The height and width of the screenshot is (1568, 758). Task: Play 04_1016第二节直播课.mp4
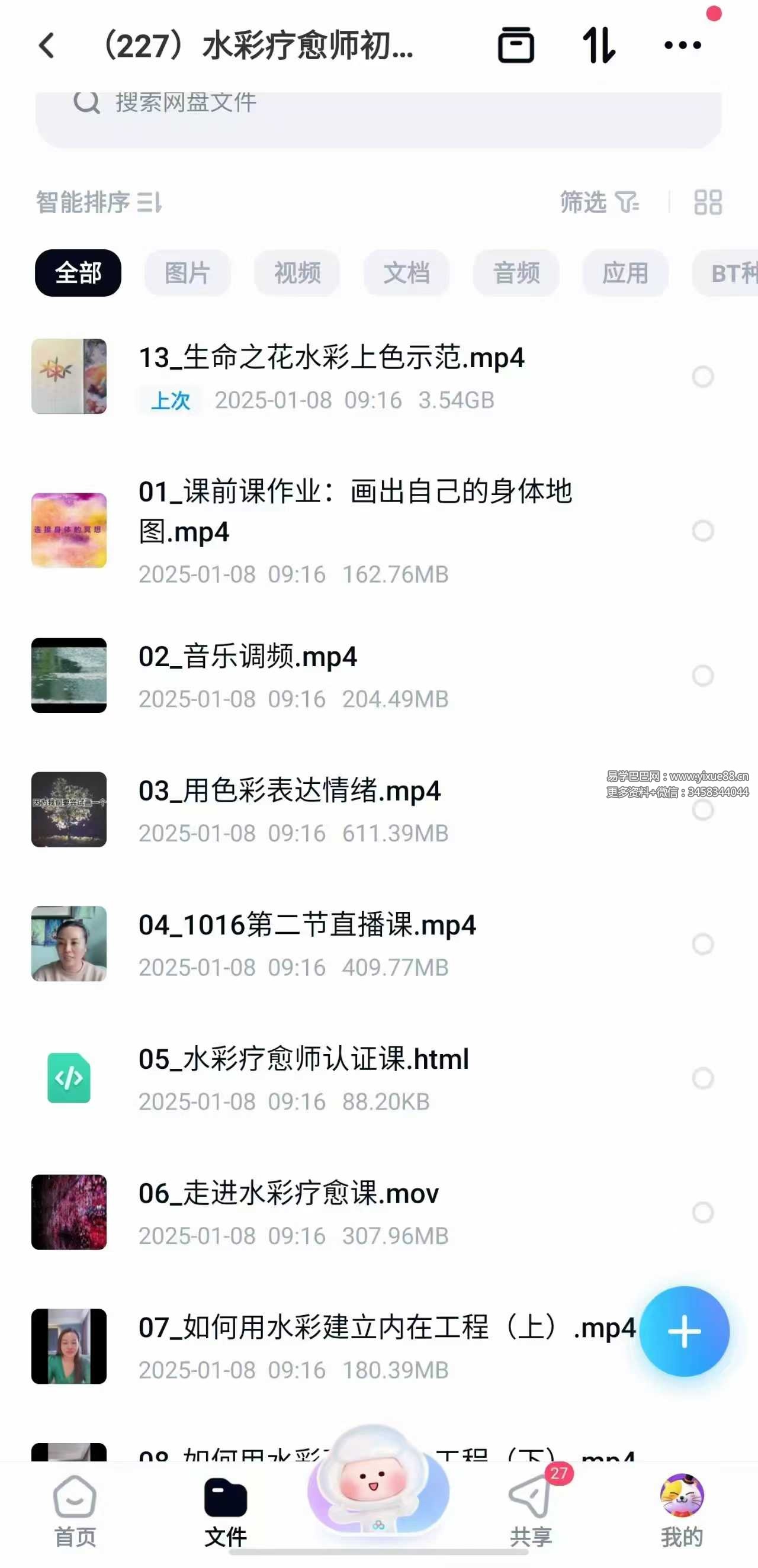307,925
